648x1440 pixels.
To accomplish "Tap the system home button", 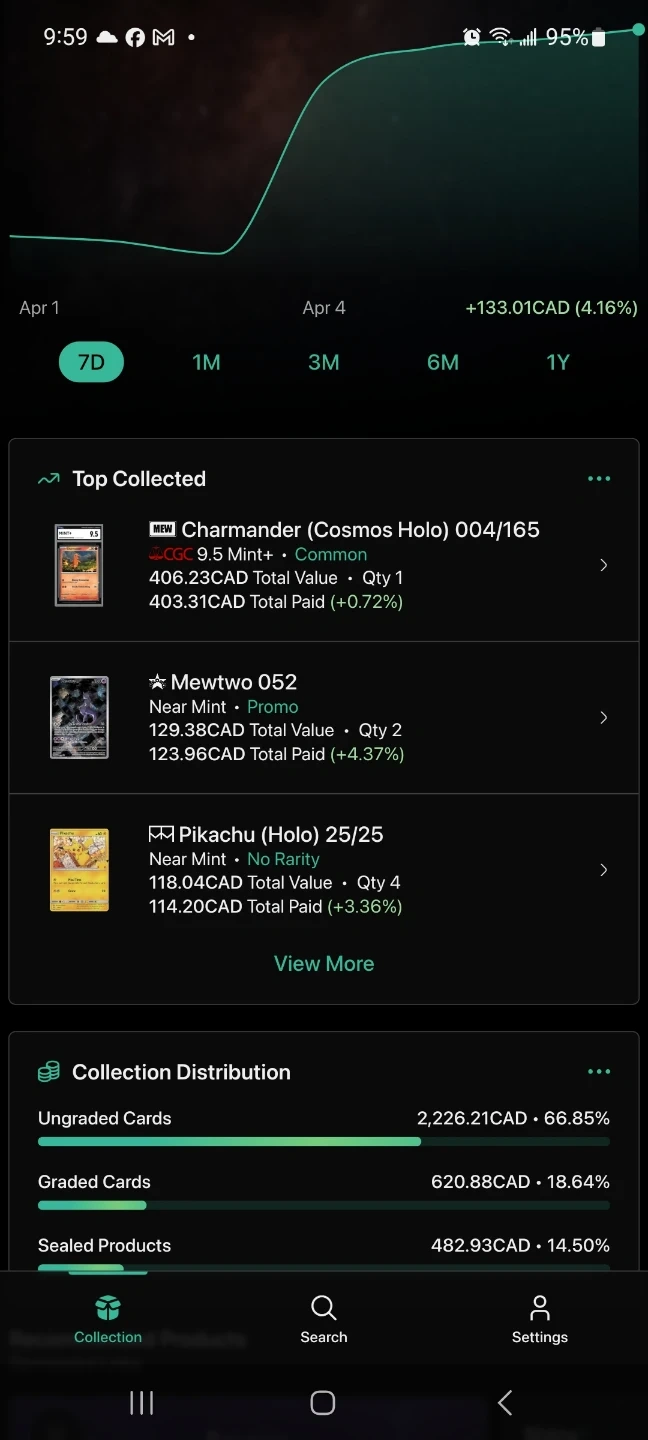I will coord(322,1403).
